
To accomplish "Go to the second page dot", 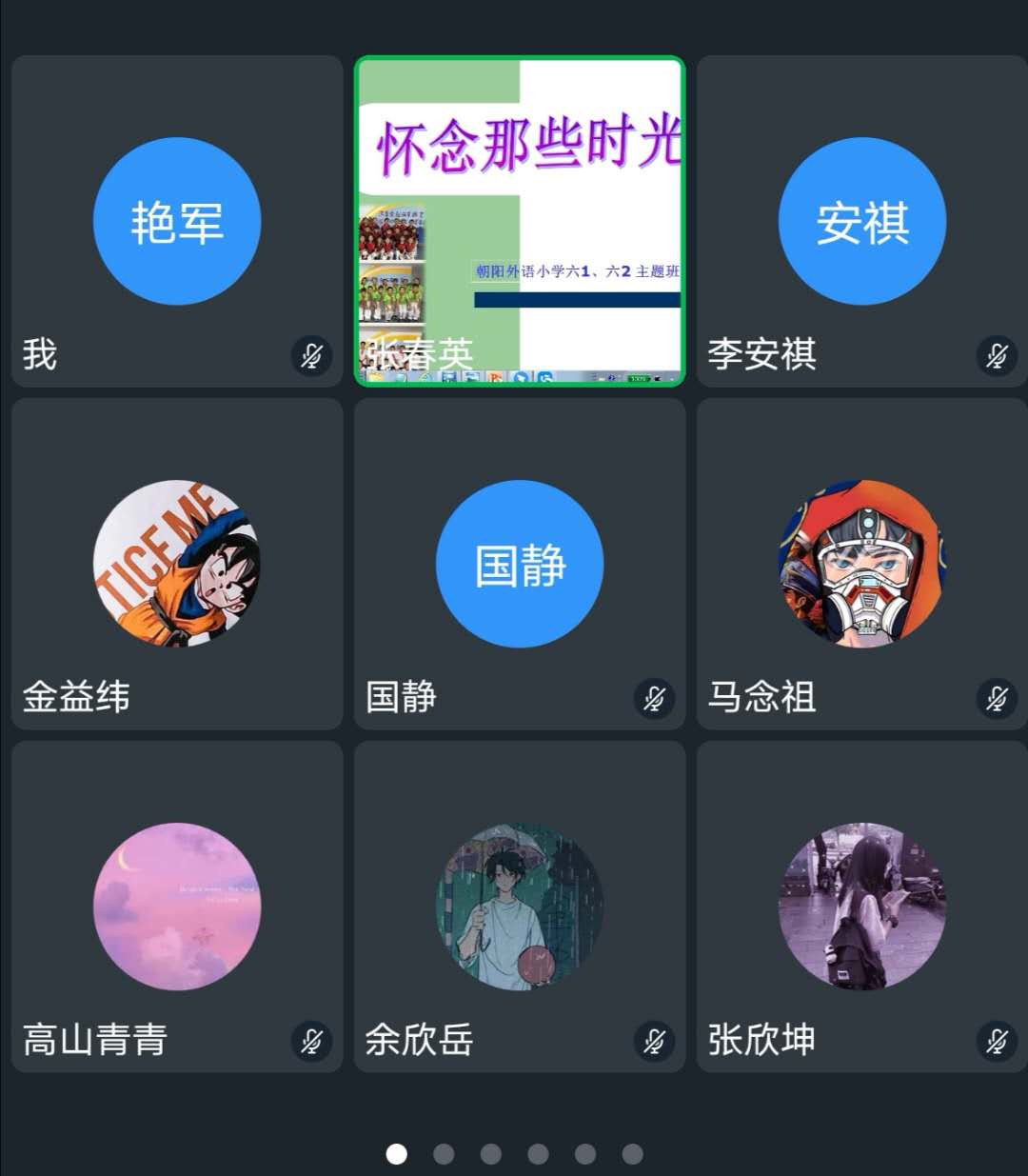I will 444,1154.
